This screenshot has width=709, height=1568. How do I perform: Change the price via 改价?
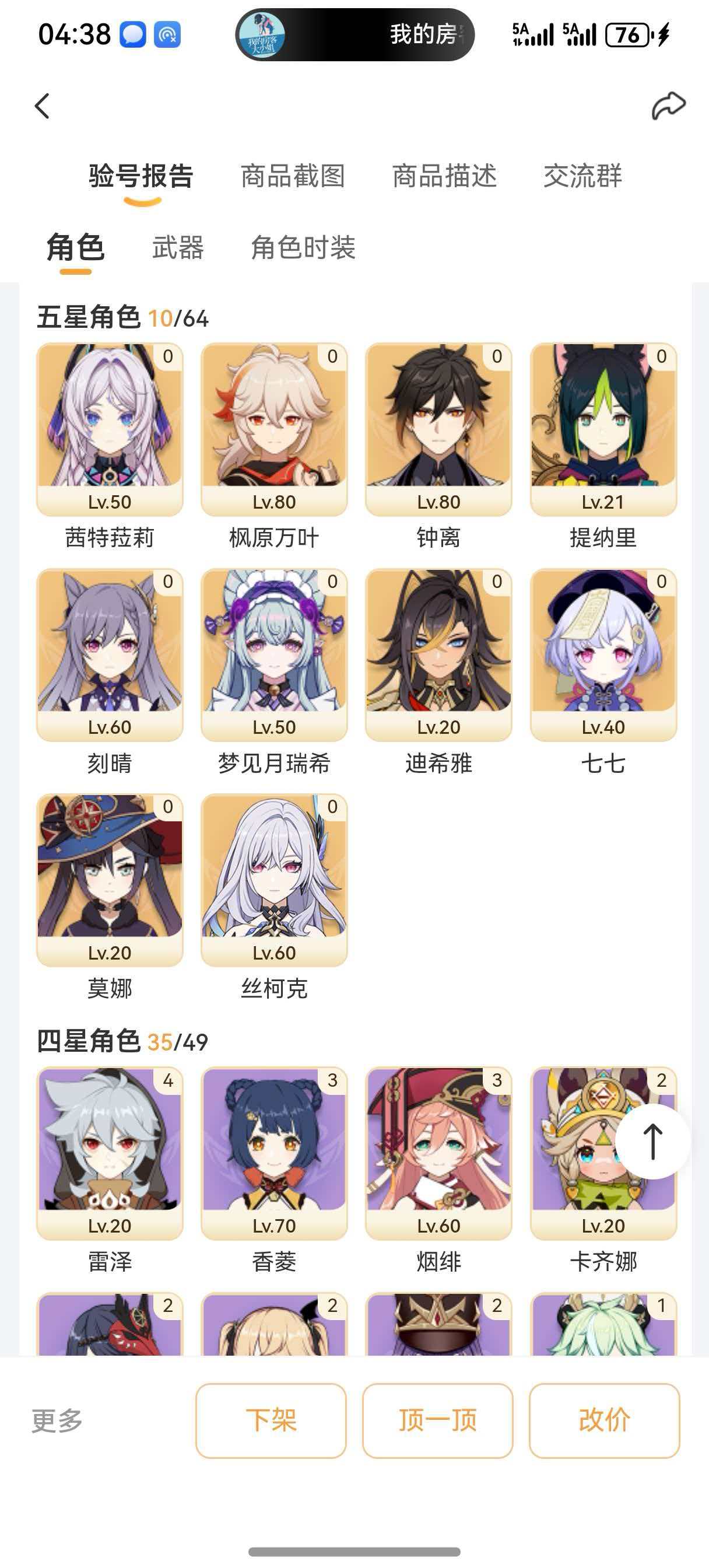603,1420
